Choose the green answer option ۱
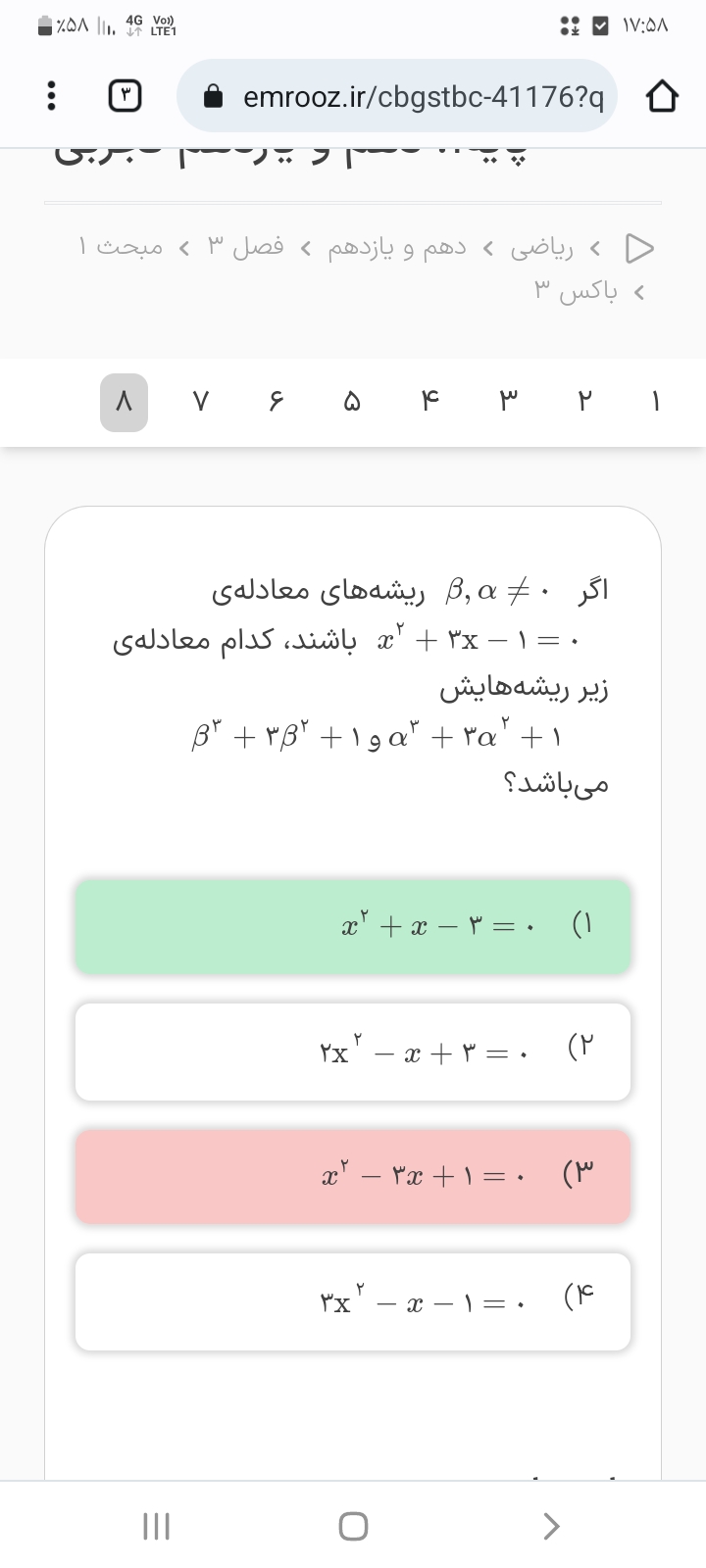 tap(353, 926)
